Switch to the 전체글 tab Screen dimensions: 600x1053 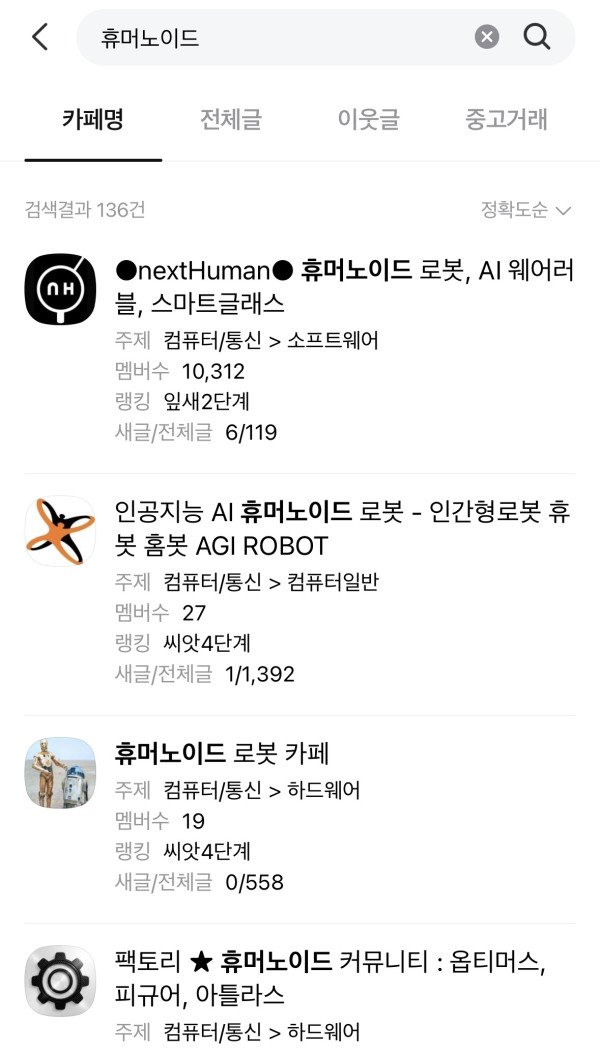231,121
